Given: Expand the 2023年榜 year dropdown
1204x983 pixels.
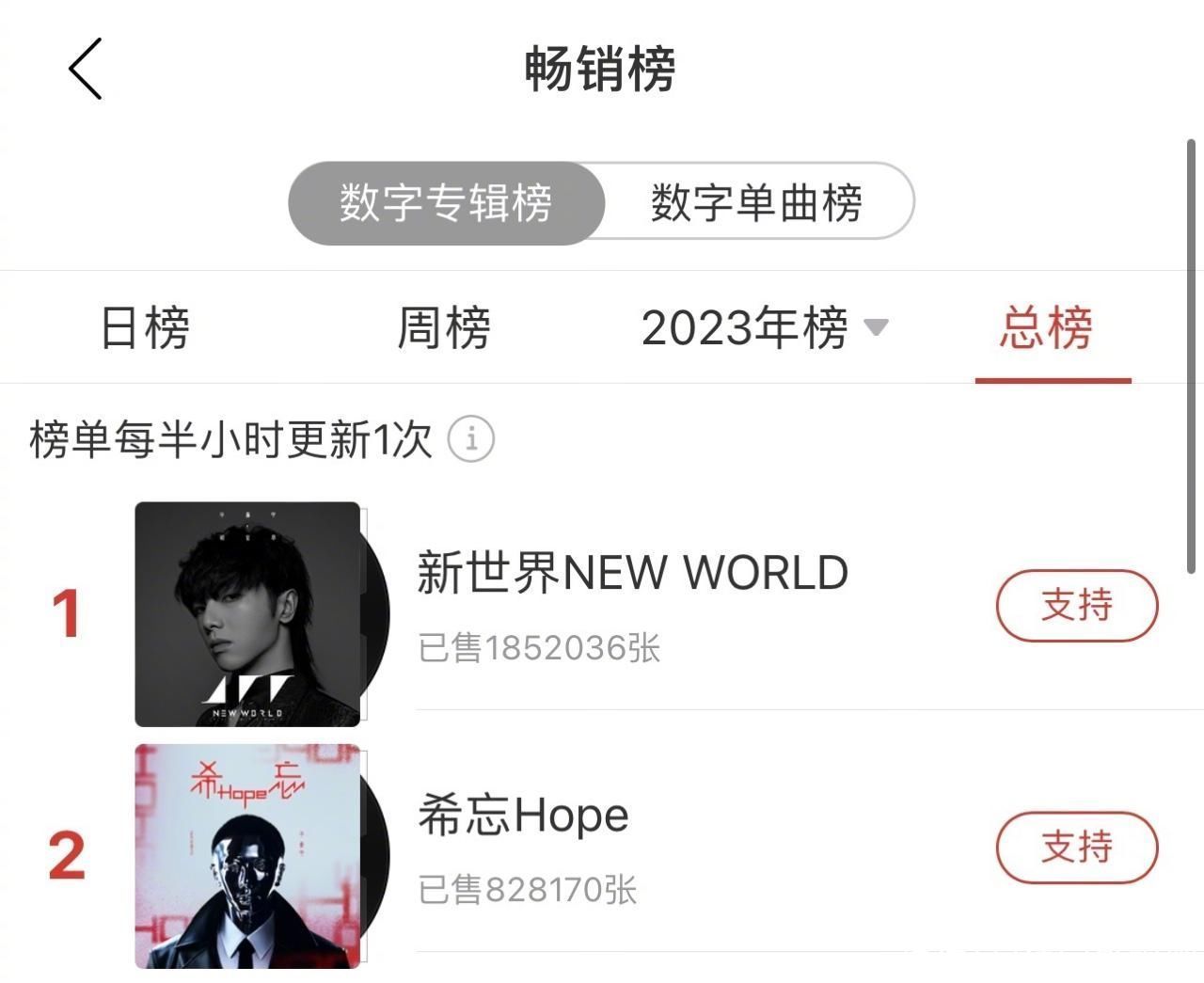Looking at the screenshot, I should (764, 327).
